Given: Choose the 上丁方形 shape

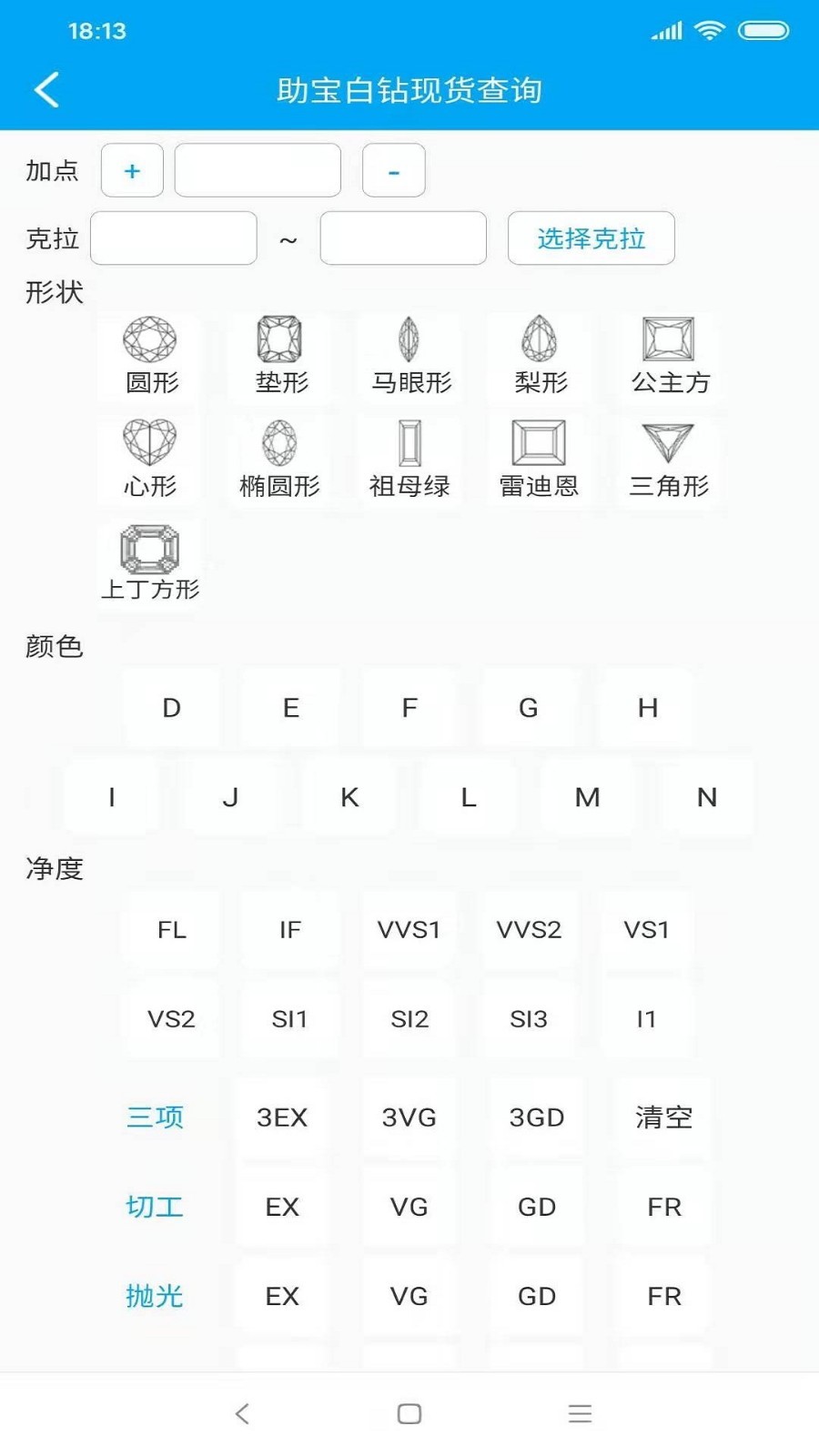Looking at the screenshot, I should [x=150, y=562].
